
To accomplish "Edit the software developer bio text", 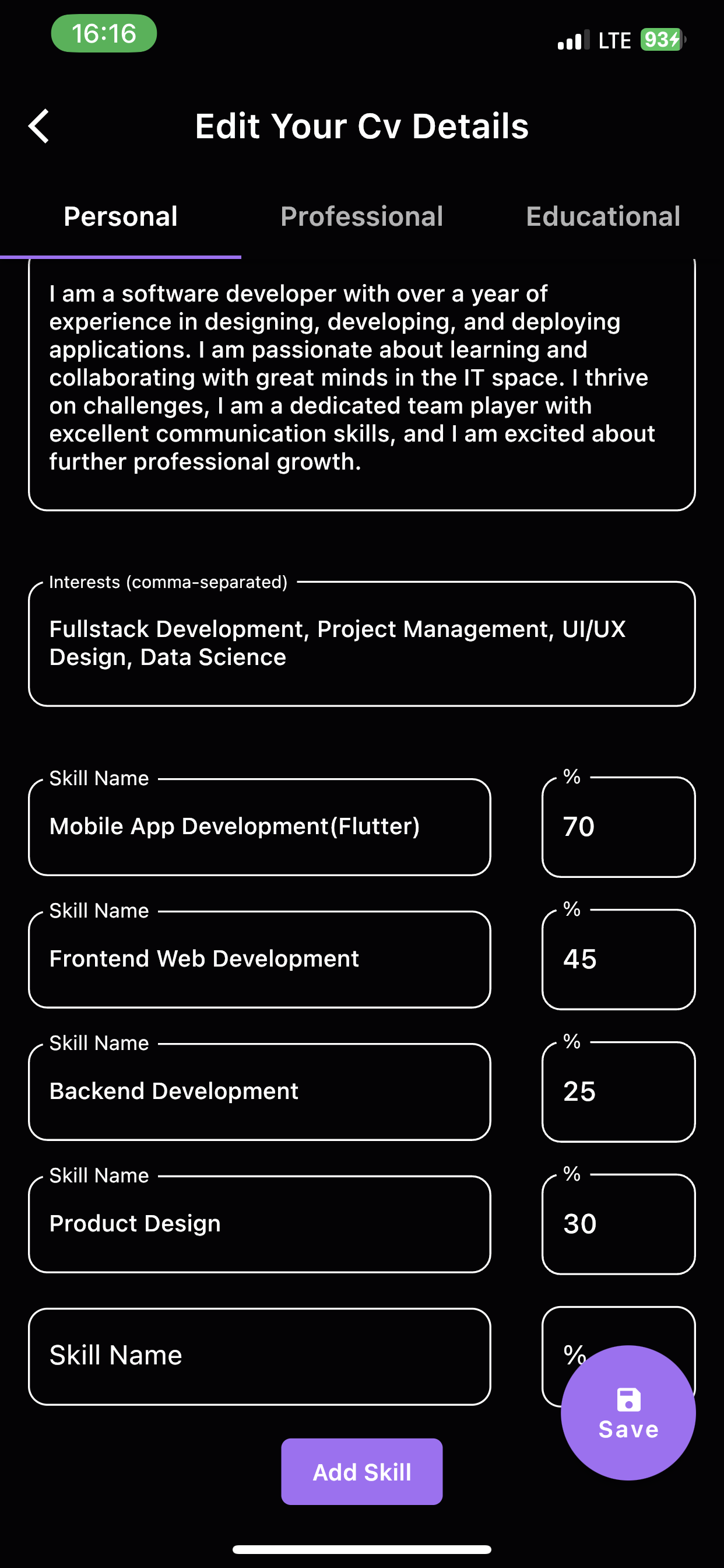I will click(361, 383).
